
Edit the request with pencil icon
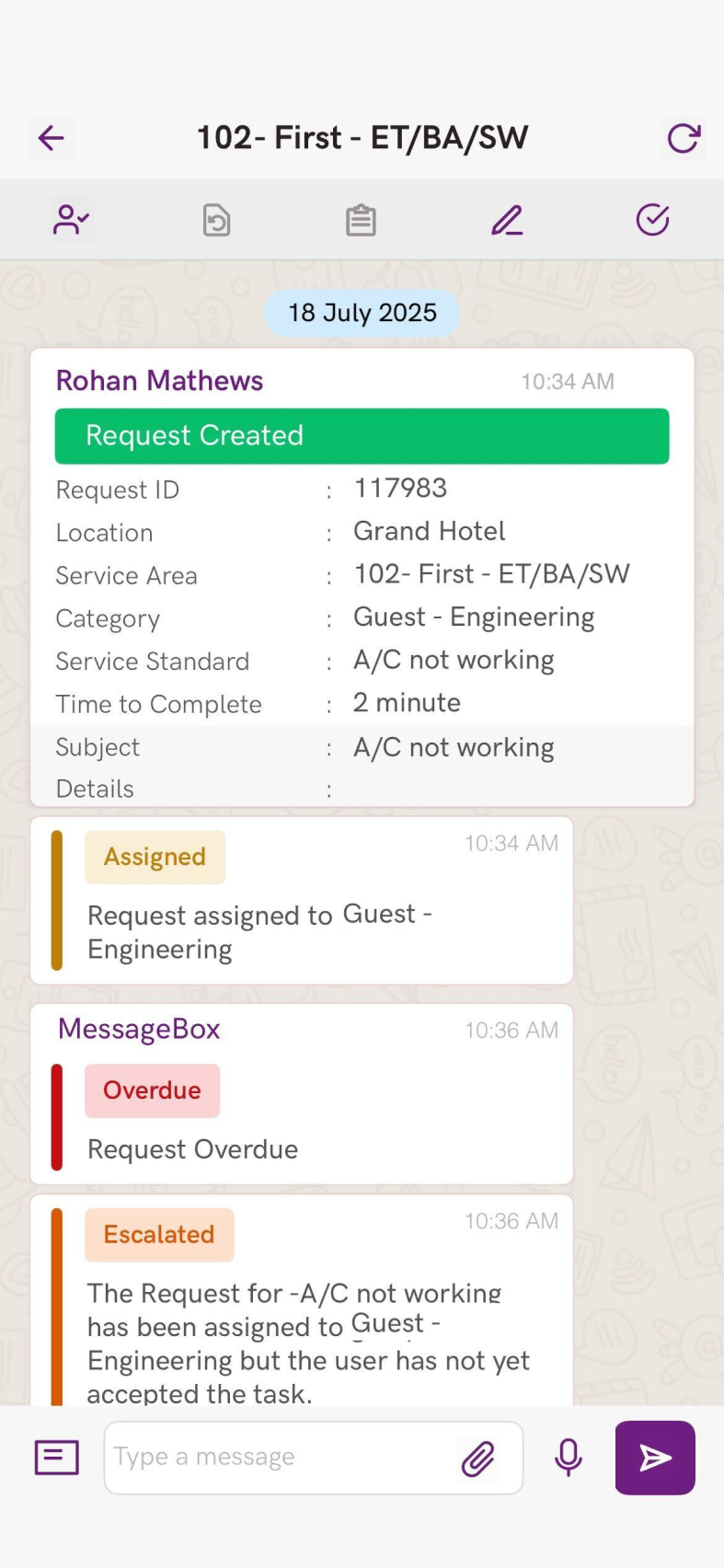(507, 220)
